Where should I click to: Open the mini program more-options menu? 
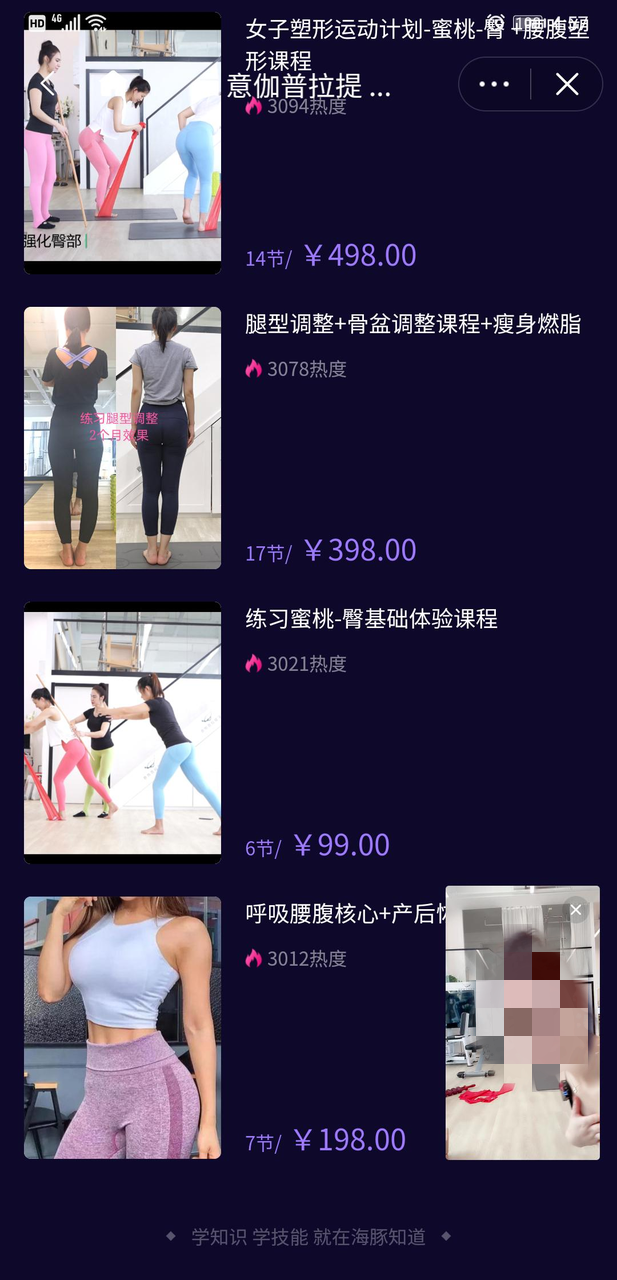(x=494, y=85)
